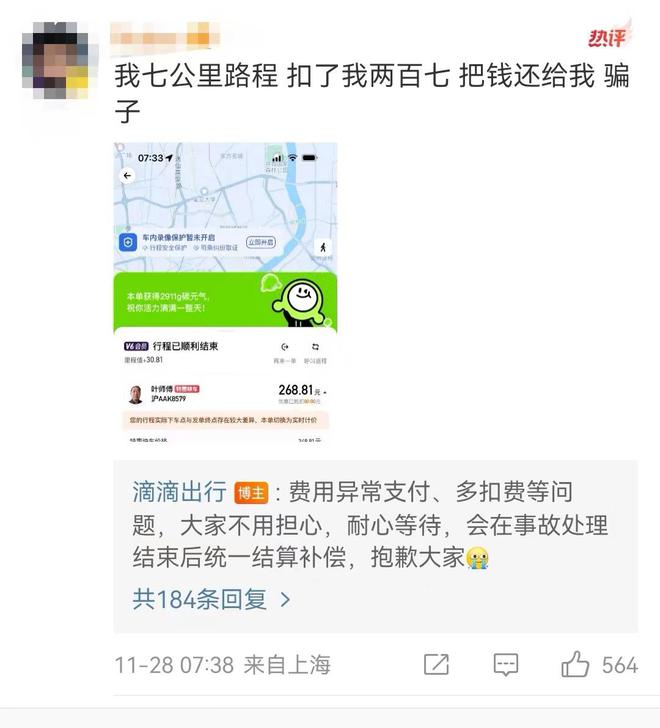This screenshot has height=728, width=660.
Task: Share or repost this comment
Action: pos(436,665)
